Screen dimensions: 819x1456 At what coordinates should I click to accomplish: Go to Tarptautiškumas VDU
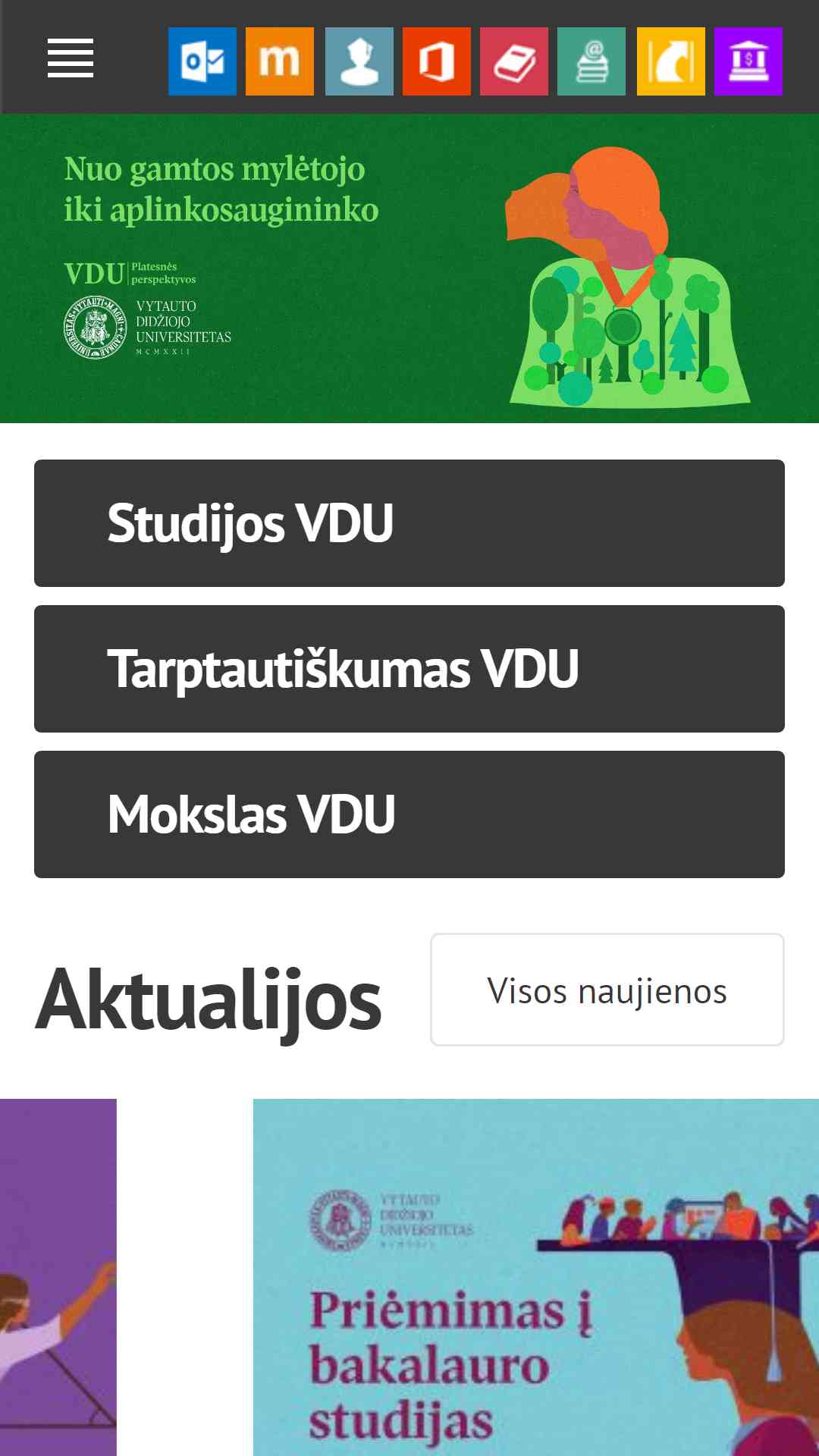(x=409, y=669)
